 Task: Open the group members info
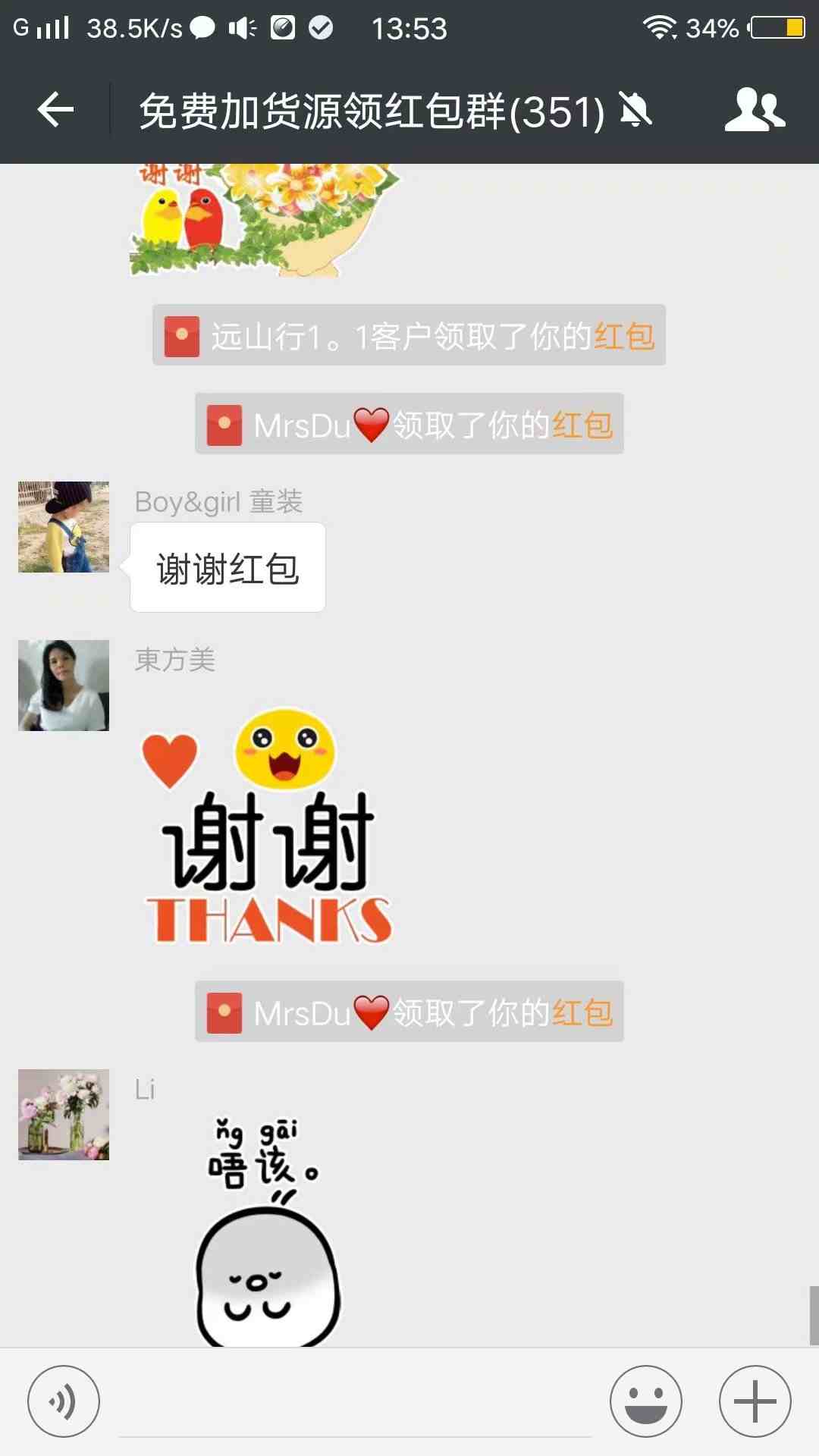click(x=755, y=111)
